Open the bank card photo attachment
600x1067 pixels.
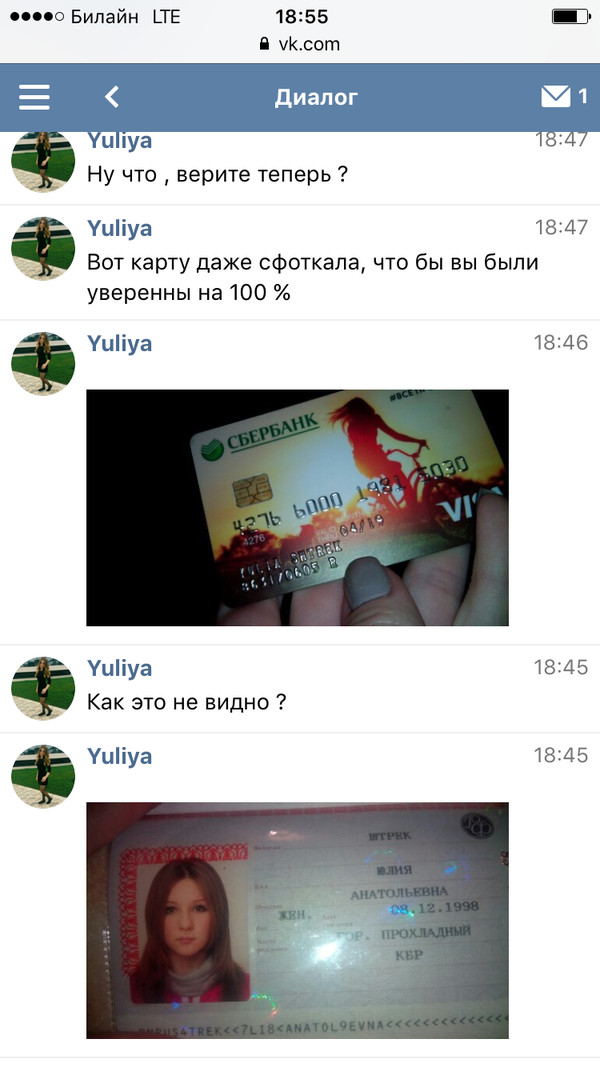click(x=297, y=508)
